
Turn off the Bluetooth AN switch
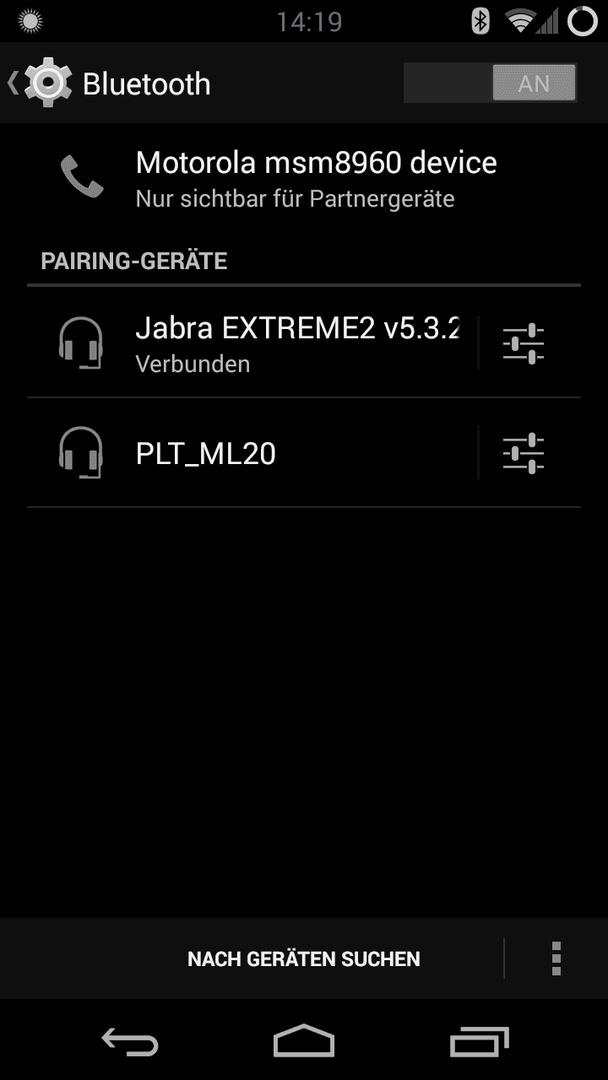tap(490, 83)
